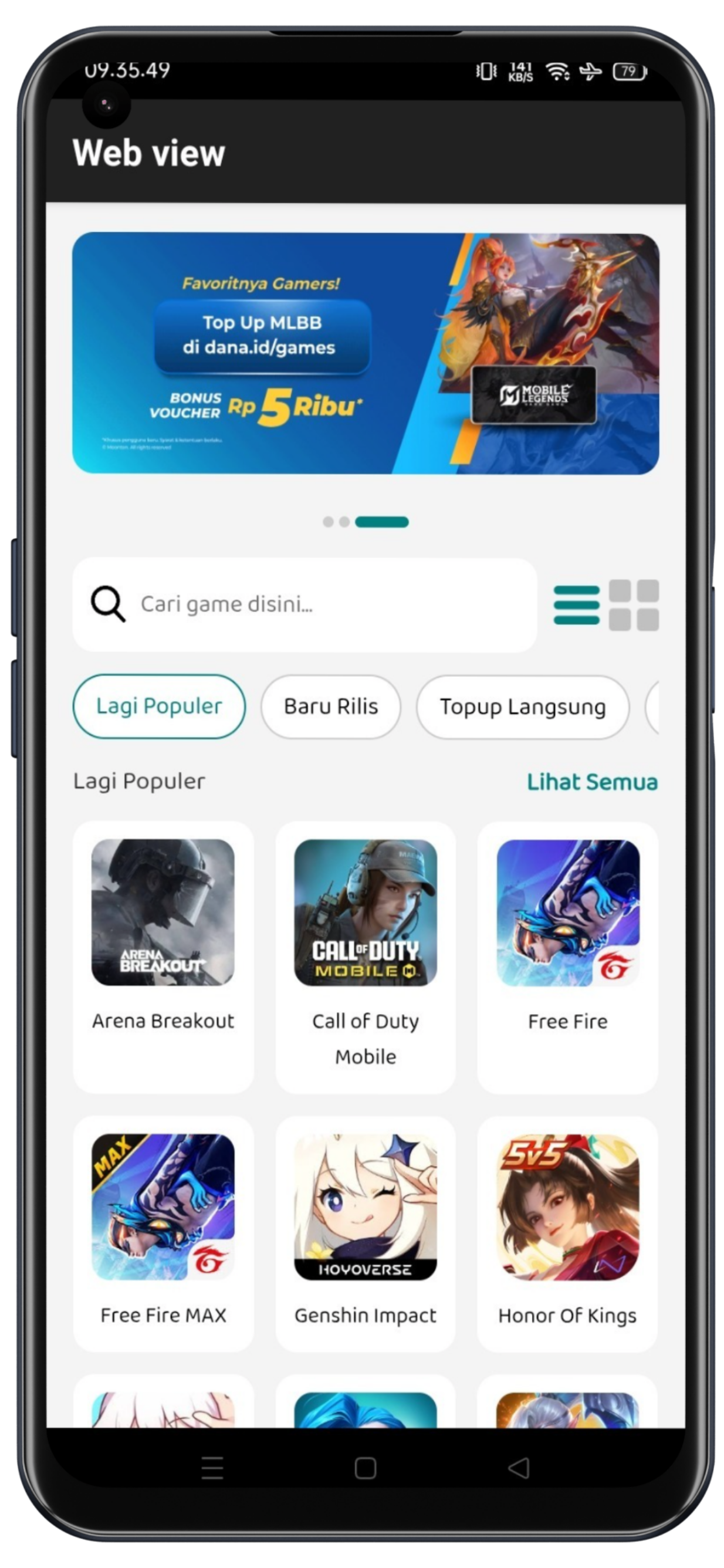
Task: Go back using system back button
Action: click(x=519, y=1468)
